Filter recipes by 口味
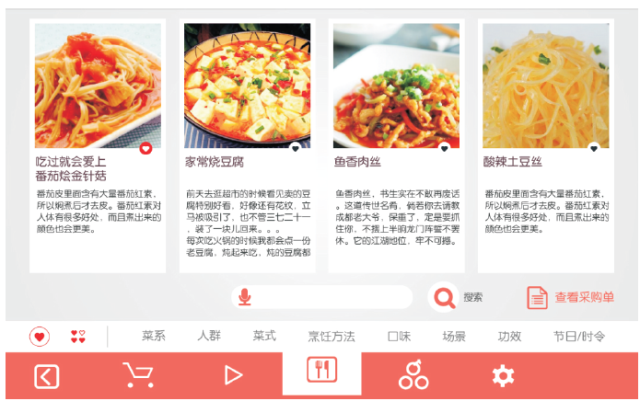The height and width of the screenshot is (401, 640). [x=399, y=336]
